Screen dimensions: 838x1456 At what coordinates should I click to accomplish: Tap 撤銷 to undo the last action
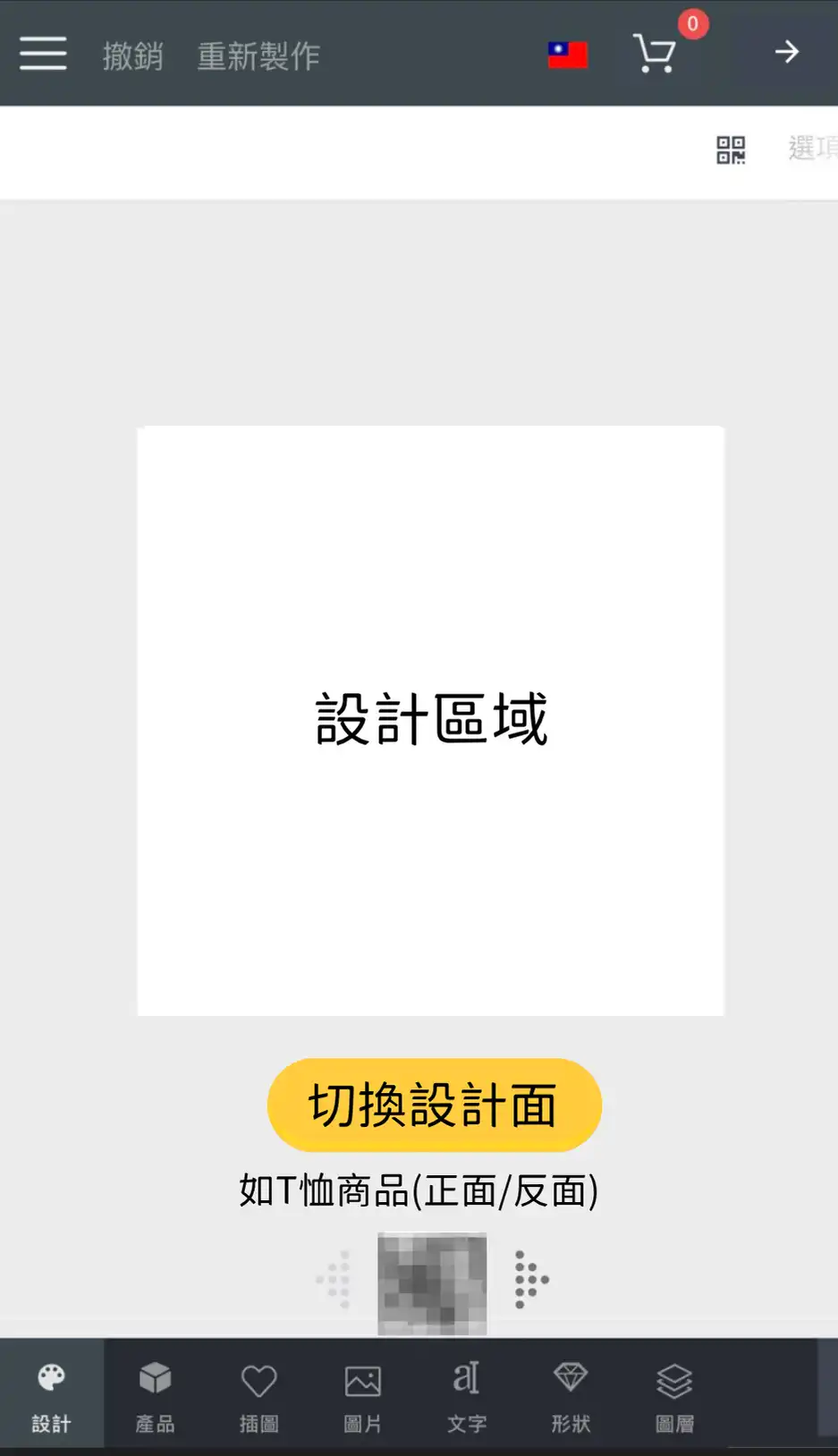(132, 56)
